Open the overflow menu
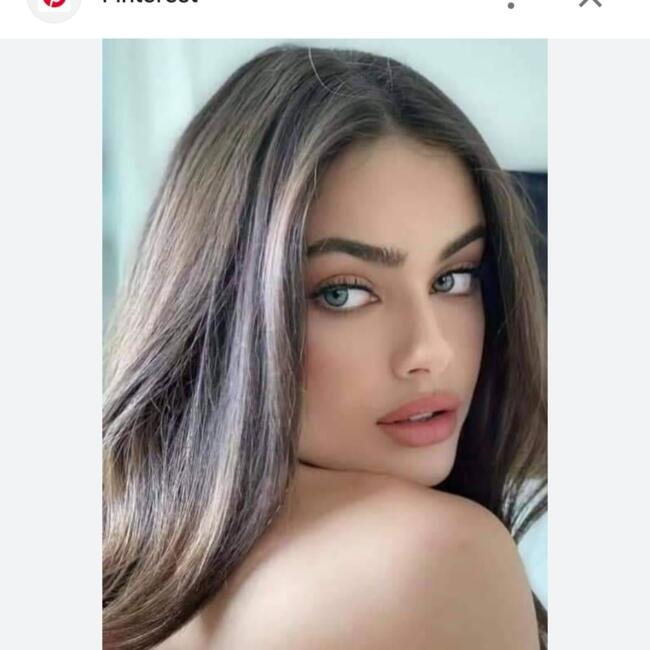Image resolution: width=650 pixels, height=650 pixels. [511, 4]
